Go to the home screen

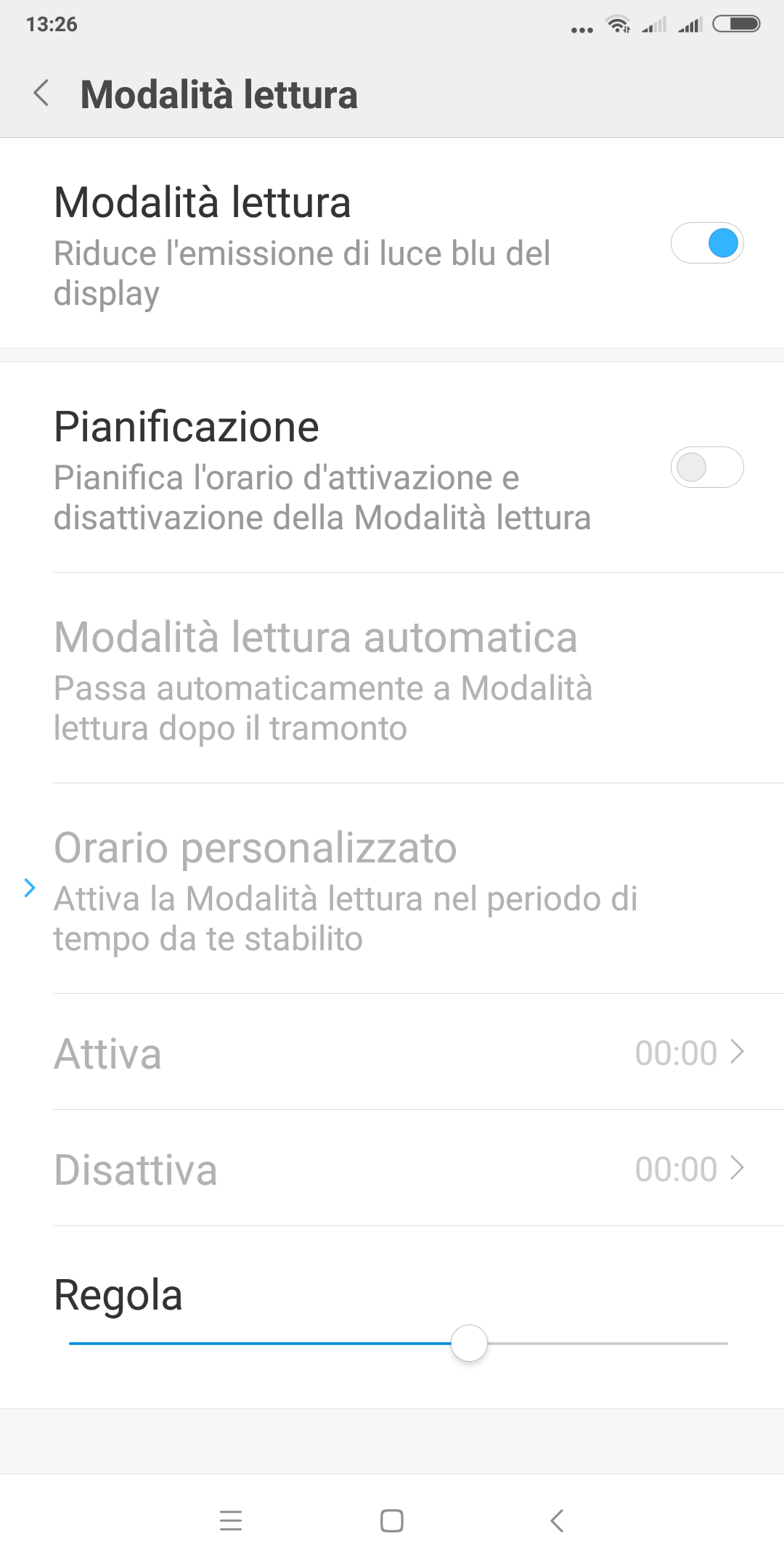pos(392,1520)
